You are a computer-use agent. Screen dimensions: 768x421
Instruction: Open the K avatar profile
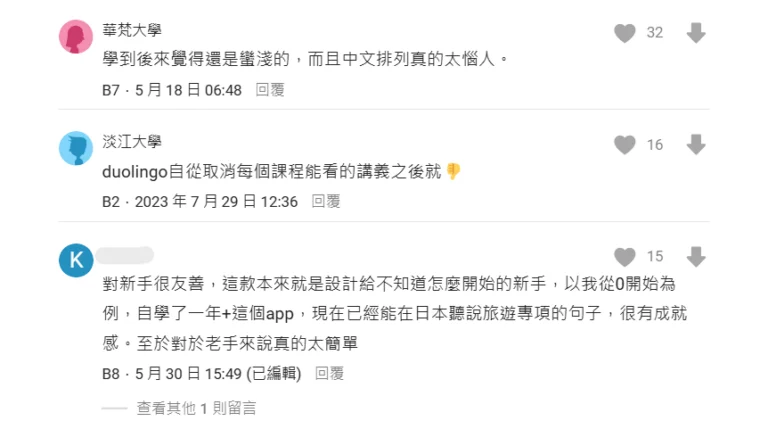tap(76, 260)
